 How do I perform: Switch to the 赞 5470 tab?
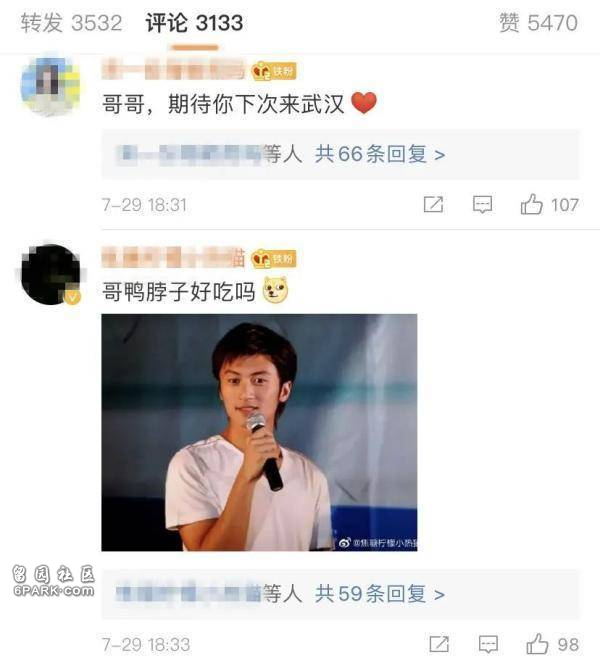538,22
